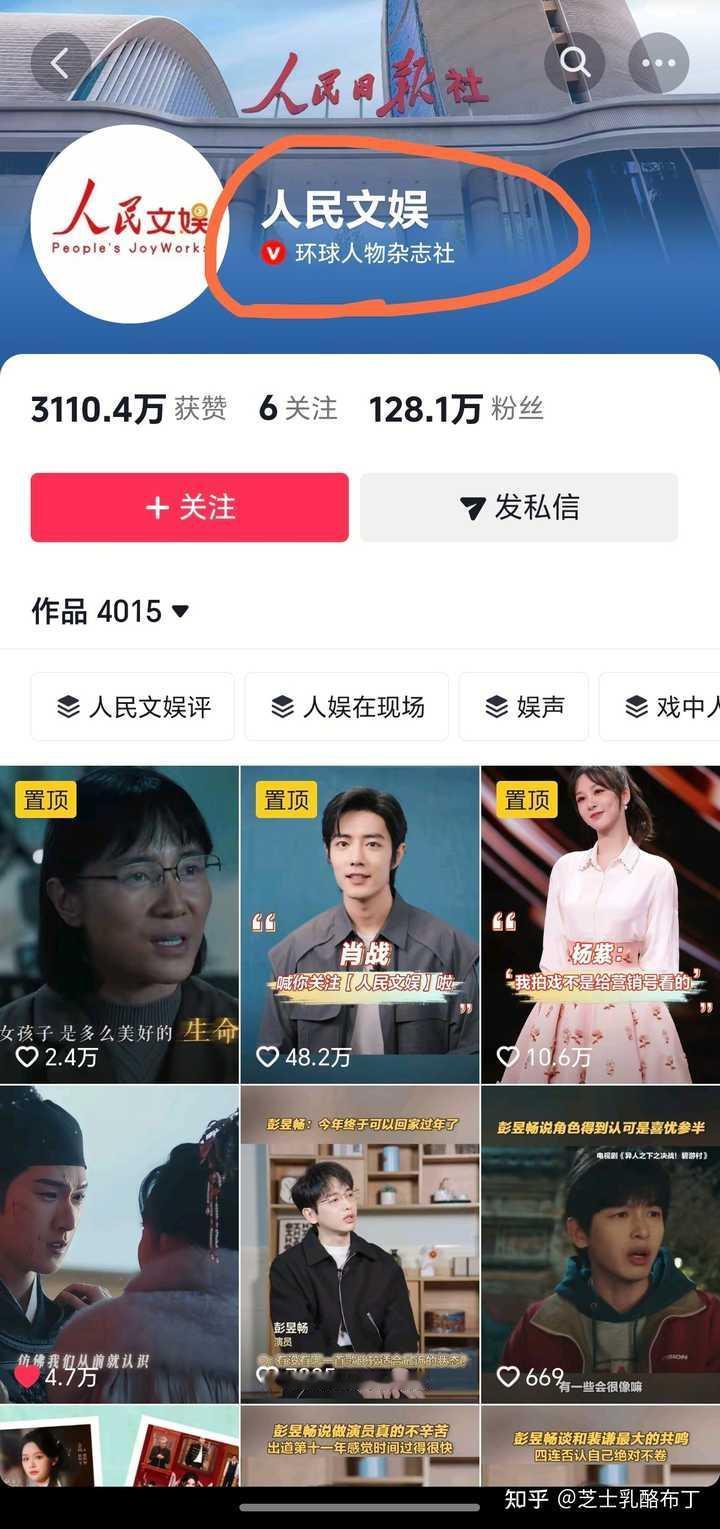
Task: Go back with the back arrow
Action: [x=61, y=62]
